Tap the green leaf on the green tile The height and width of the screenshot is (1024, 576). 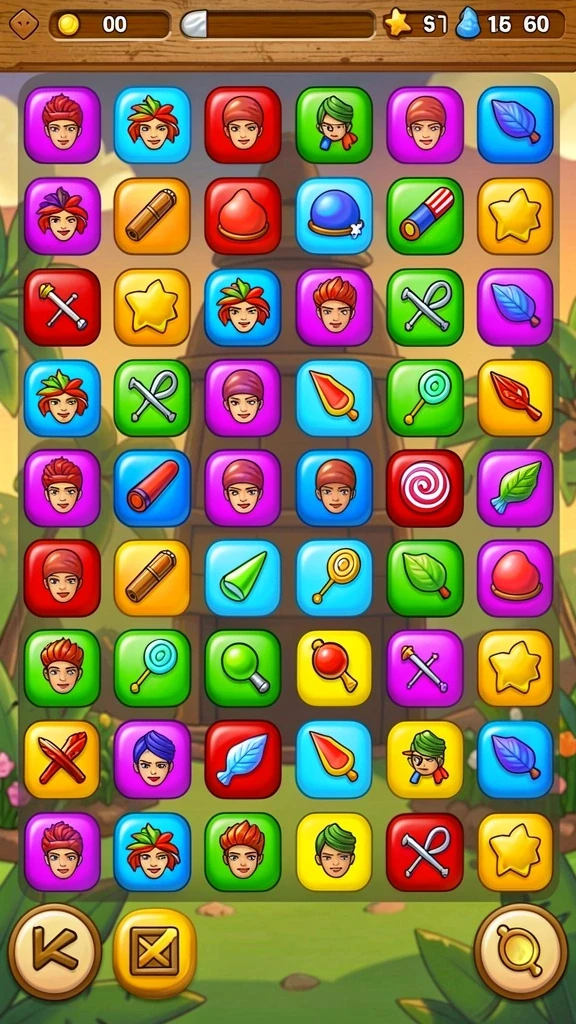[425, 578]
